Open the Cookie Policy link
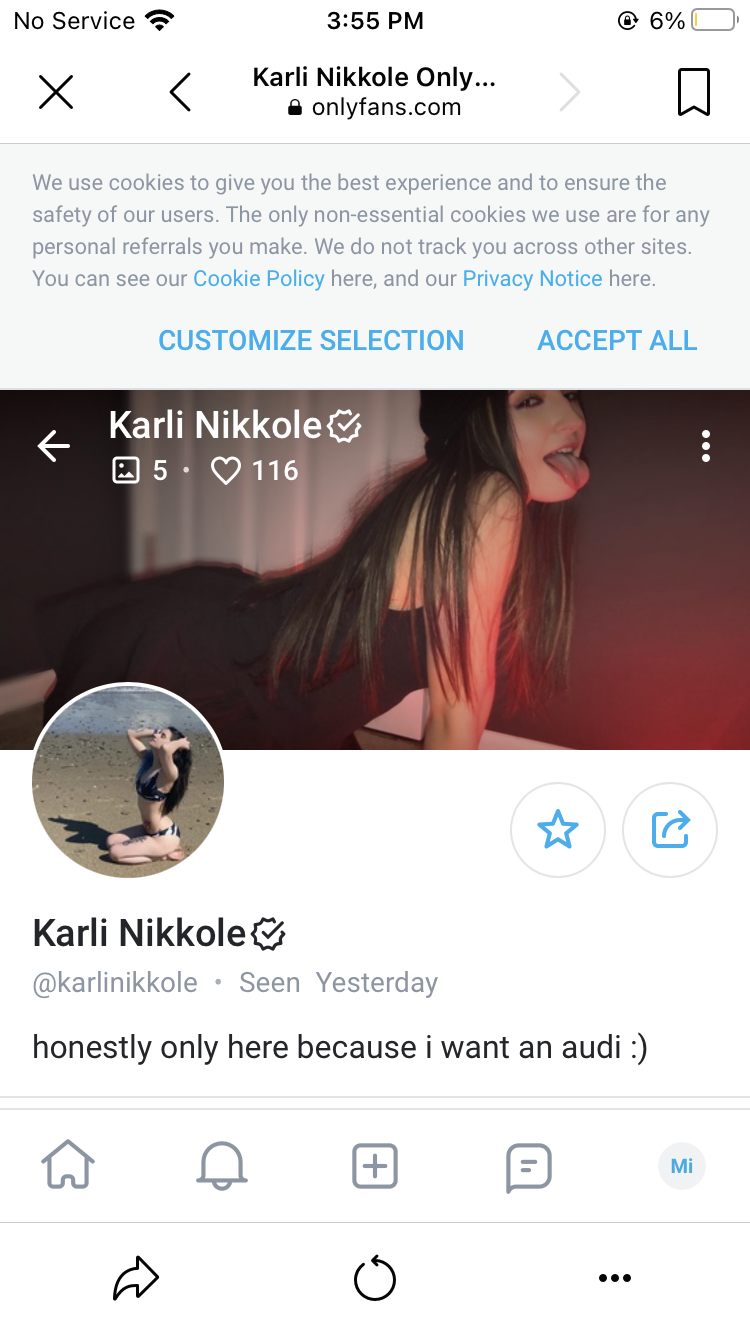 259,278
